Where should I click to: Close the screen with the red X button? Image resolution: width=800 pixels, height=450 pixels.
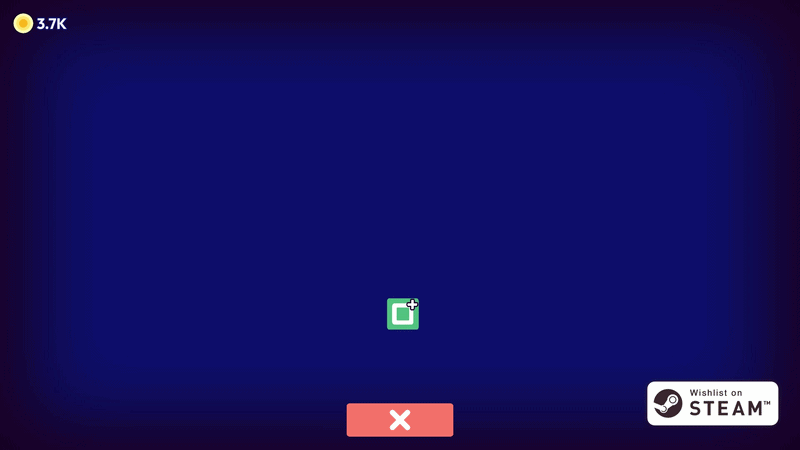399,420
